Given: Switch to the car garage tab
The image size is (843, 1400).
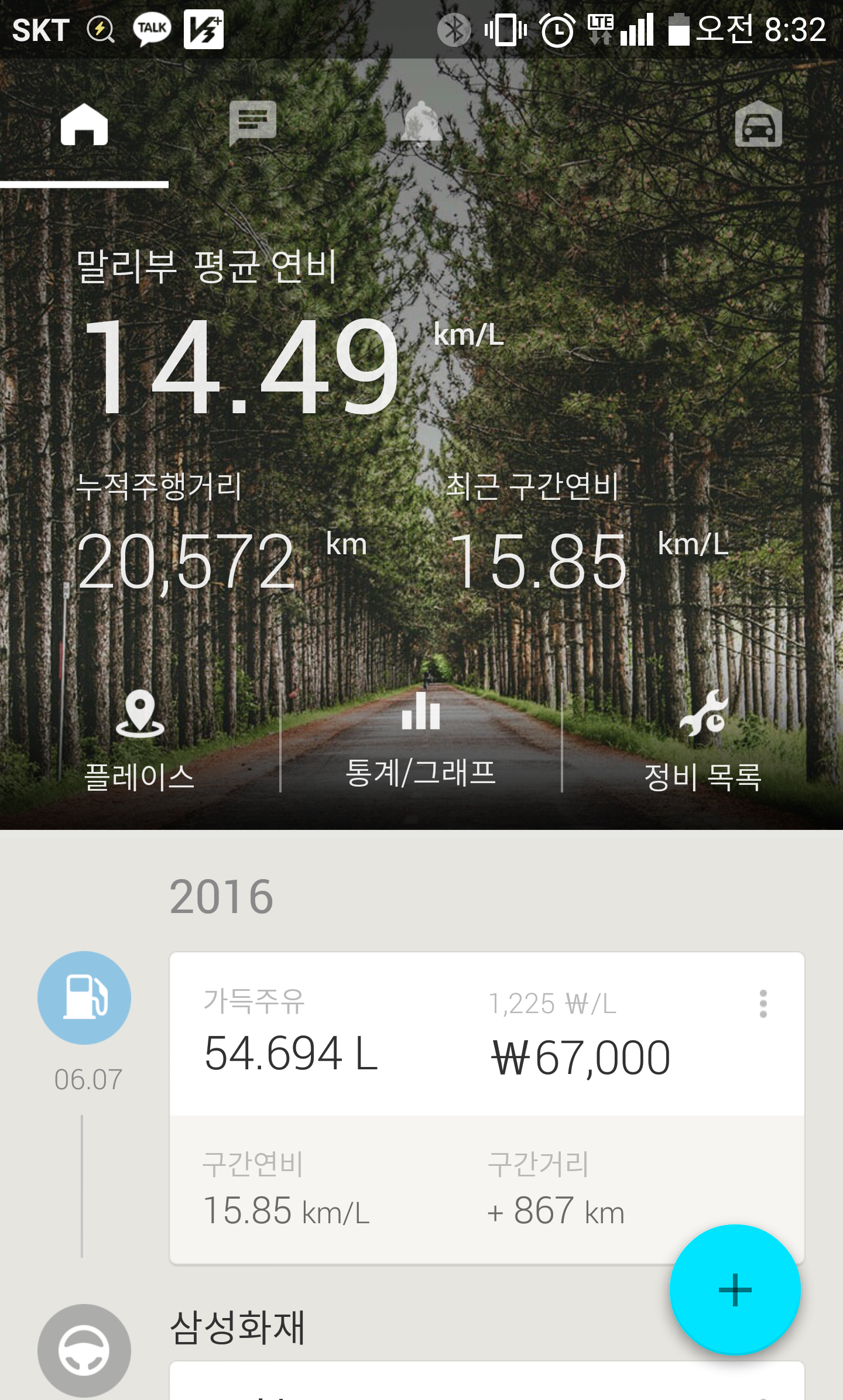Looking at the screenshot, I should [758, 124].
